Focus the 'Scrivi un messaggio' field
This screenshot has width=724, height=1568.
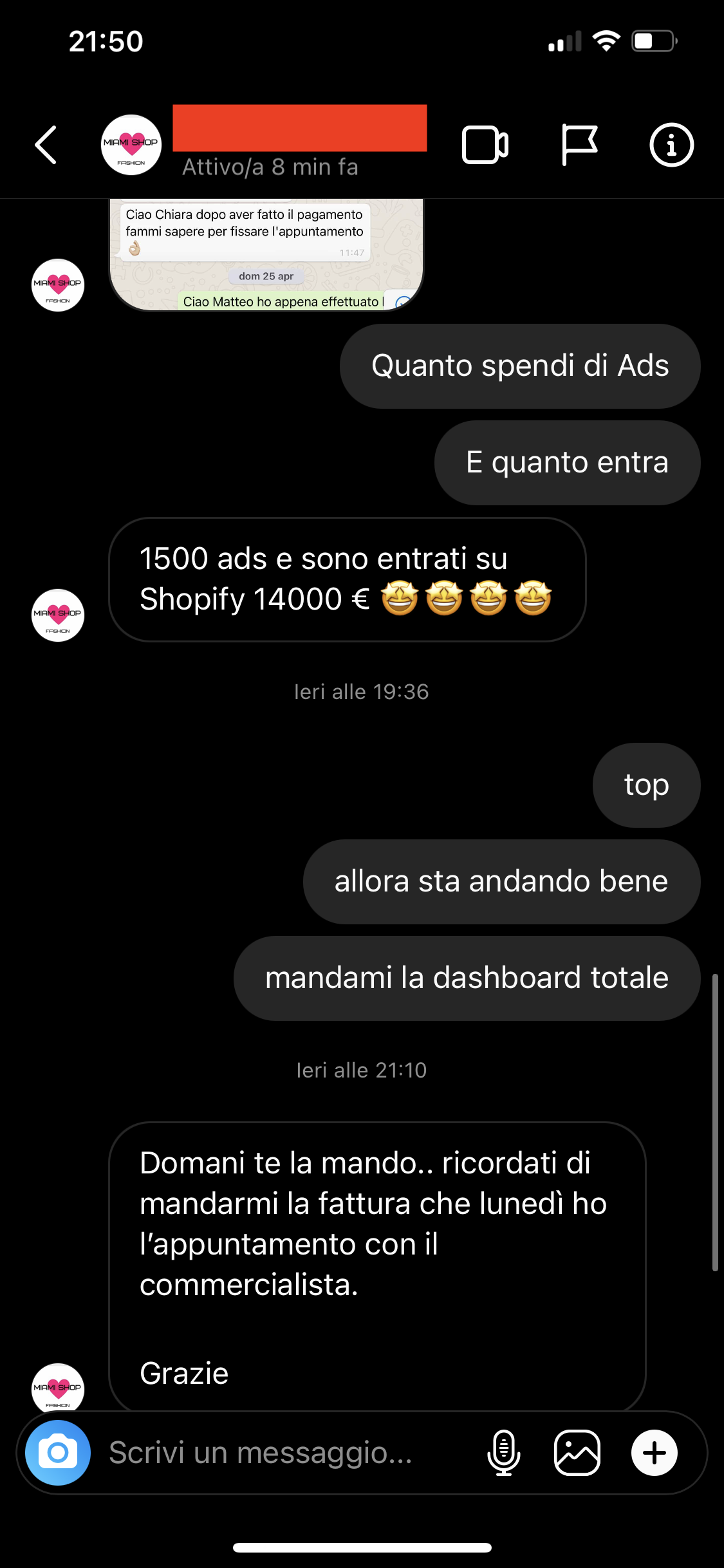[283, 1452]
